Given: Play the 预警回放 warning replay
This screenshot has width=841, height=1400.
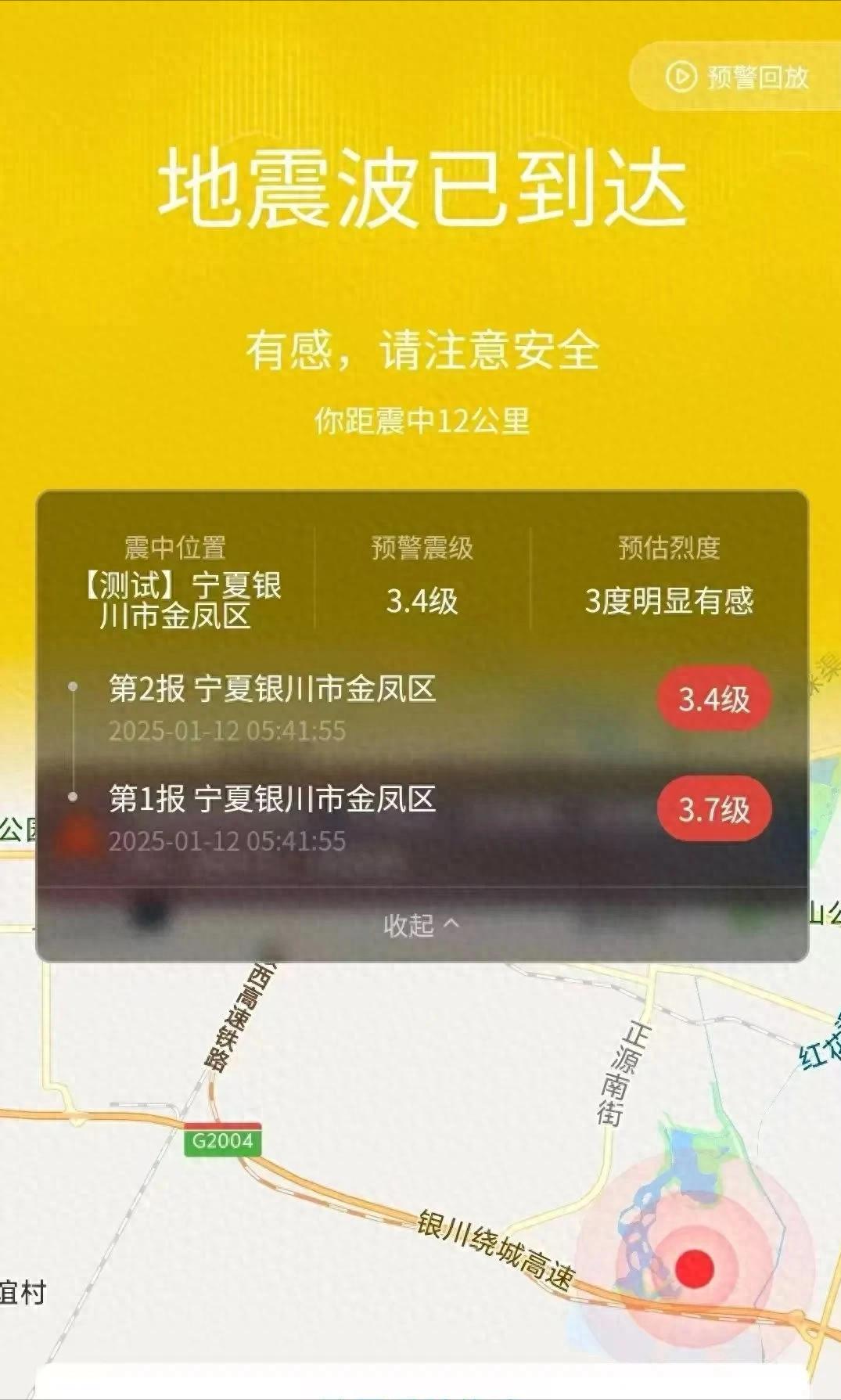Looking at the screenshot, I should click(737, 77).
